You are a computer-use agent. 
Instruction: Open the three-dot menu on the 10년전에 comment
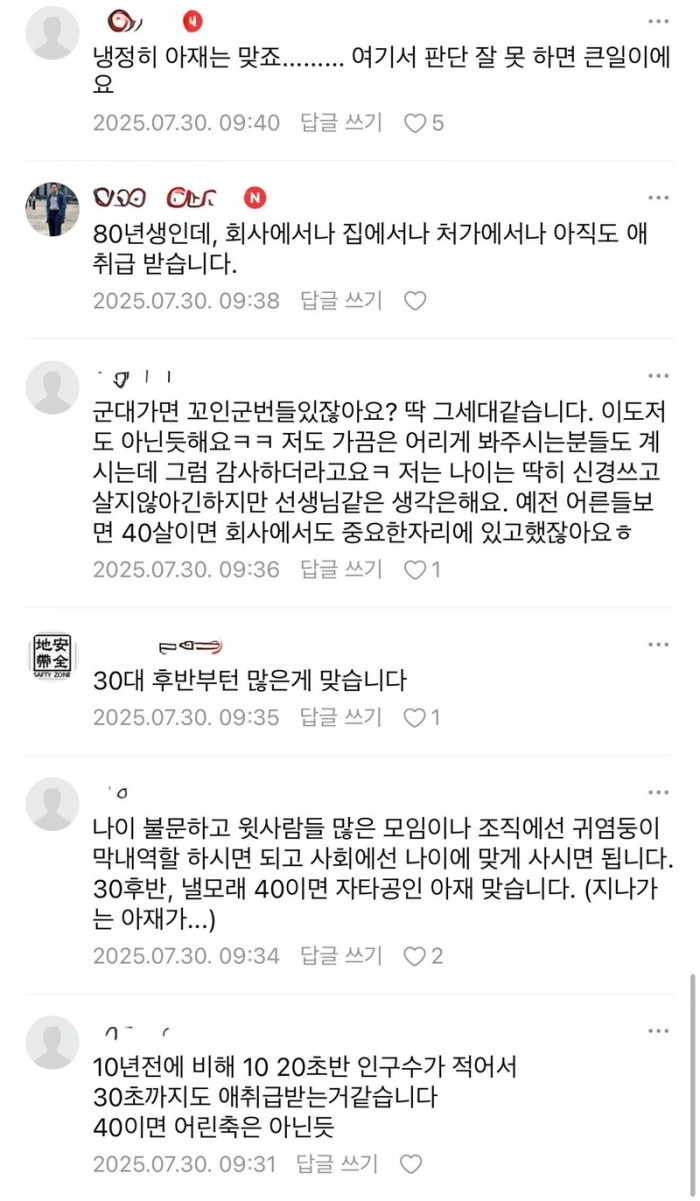[x=658, y=1031]
